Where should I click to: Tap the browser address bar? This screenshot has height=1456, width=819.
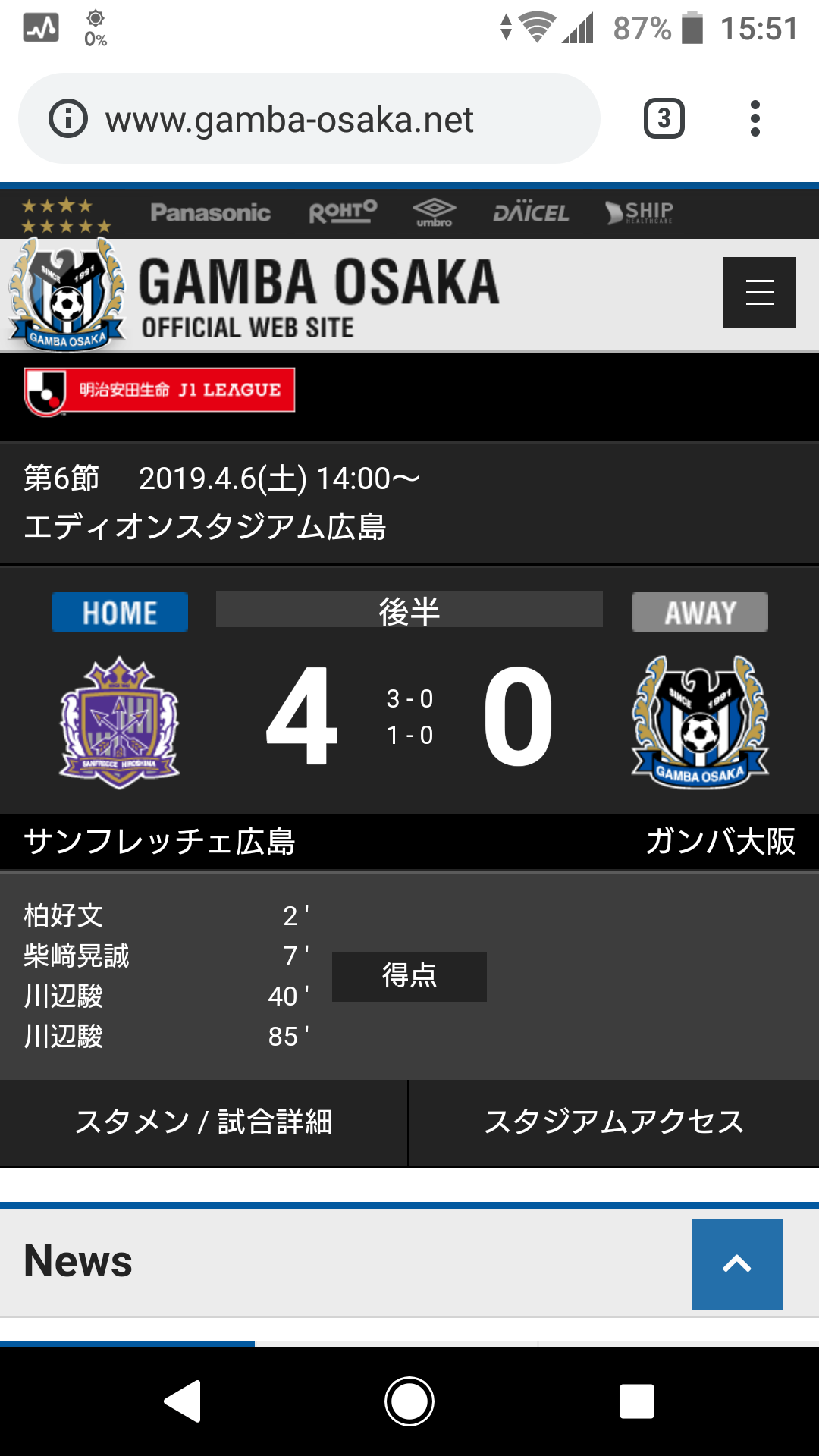point(309,118)
